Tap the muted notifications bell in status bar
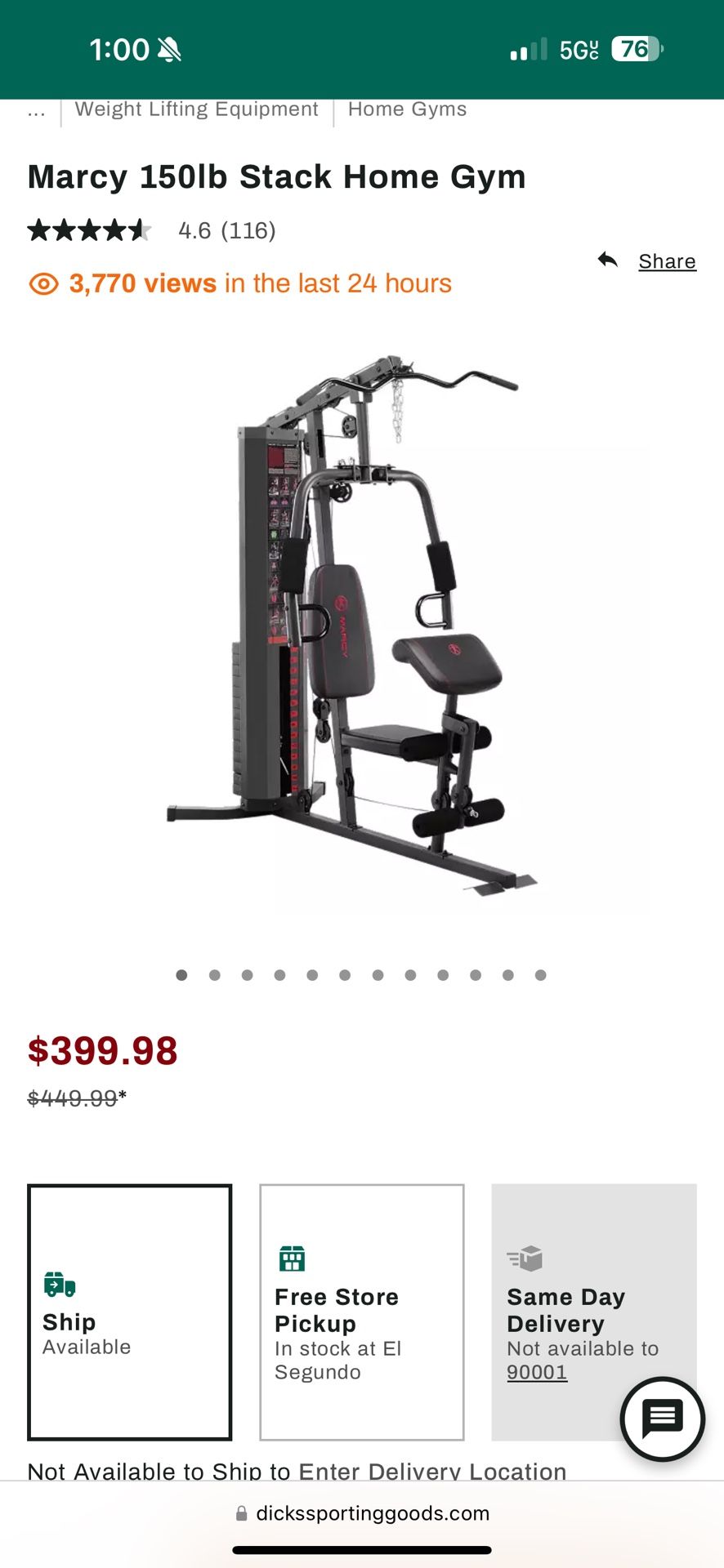Screen dimensions: 724x1568 coord(168,49)
